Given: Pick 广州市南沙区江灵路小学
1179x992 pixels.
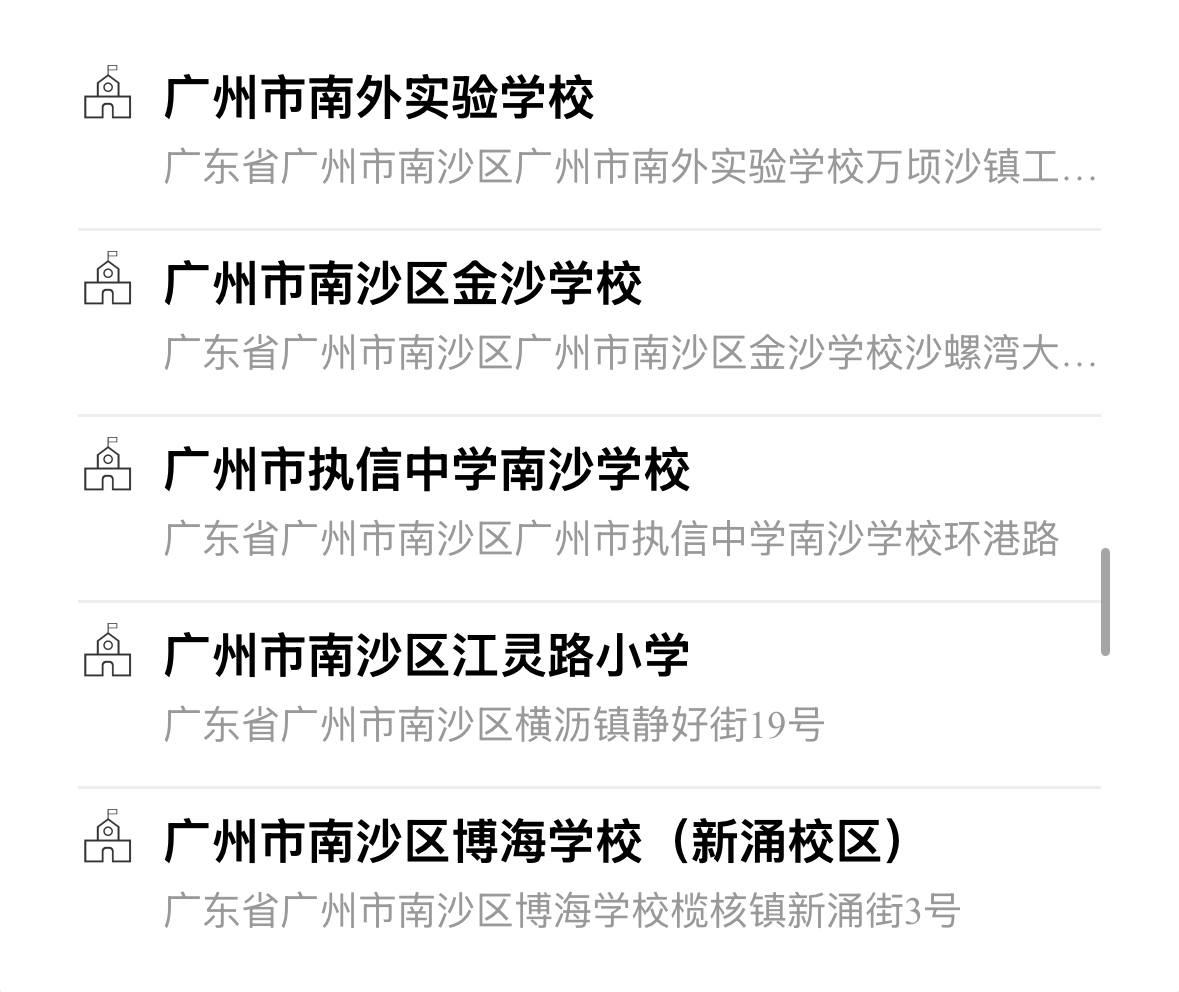Looking at the screenshot, I should coord(427,656).
